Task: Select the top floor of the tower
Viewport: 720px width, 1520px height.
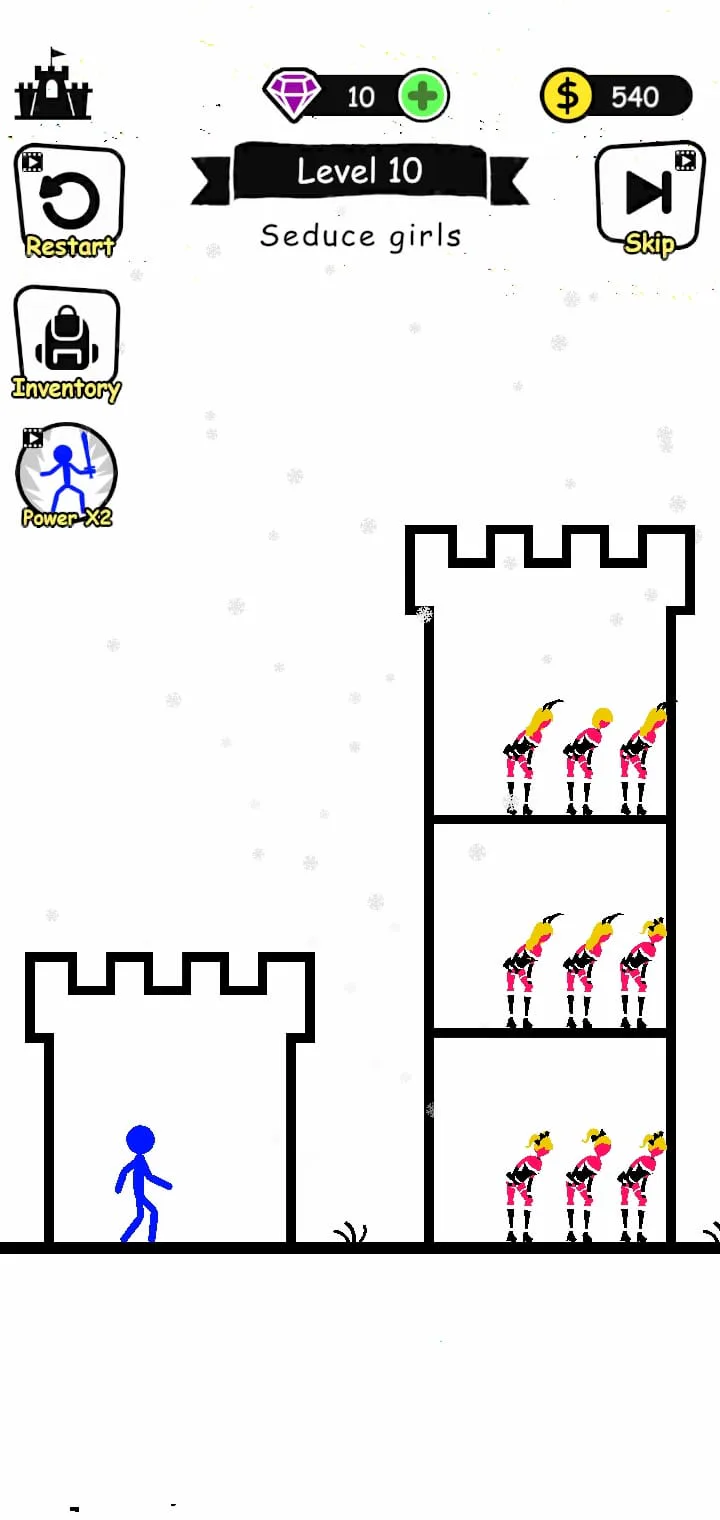Action: click(x=550, y=716)
